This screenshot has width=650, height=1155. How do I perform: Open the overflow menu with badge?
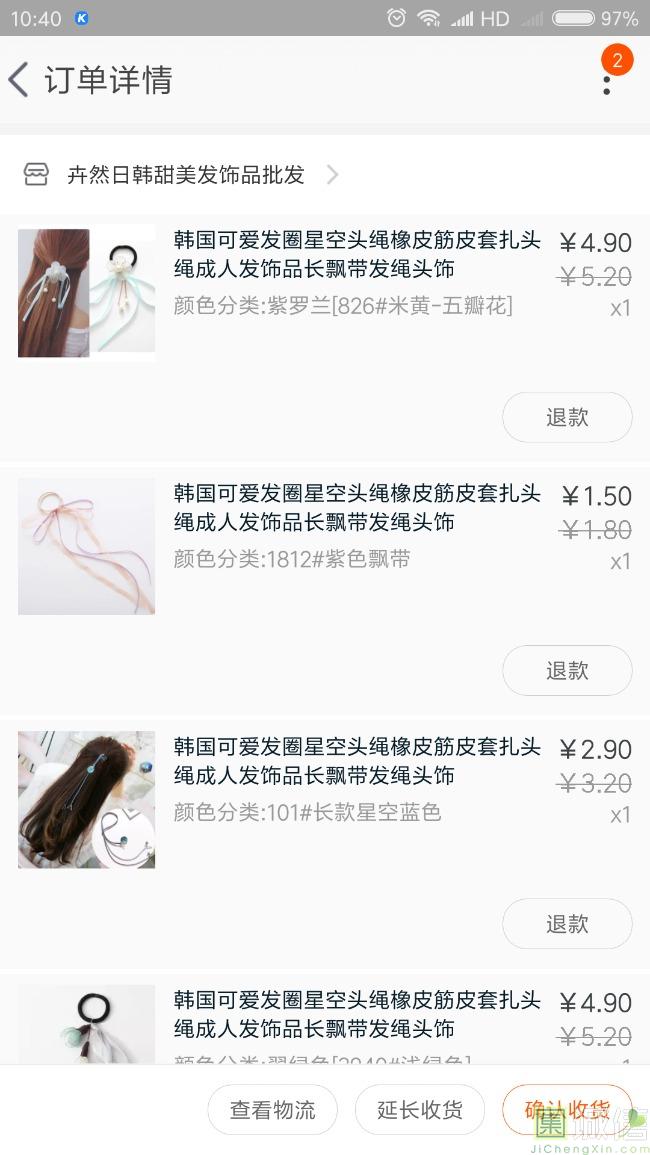(x=607, y=80)
